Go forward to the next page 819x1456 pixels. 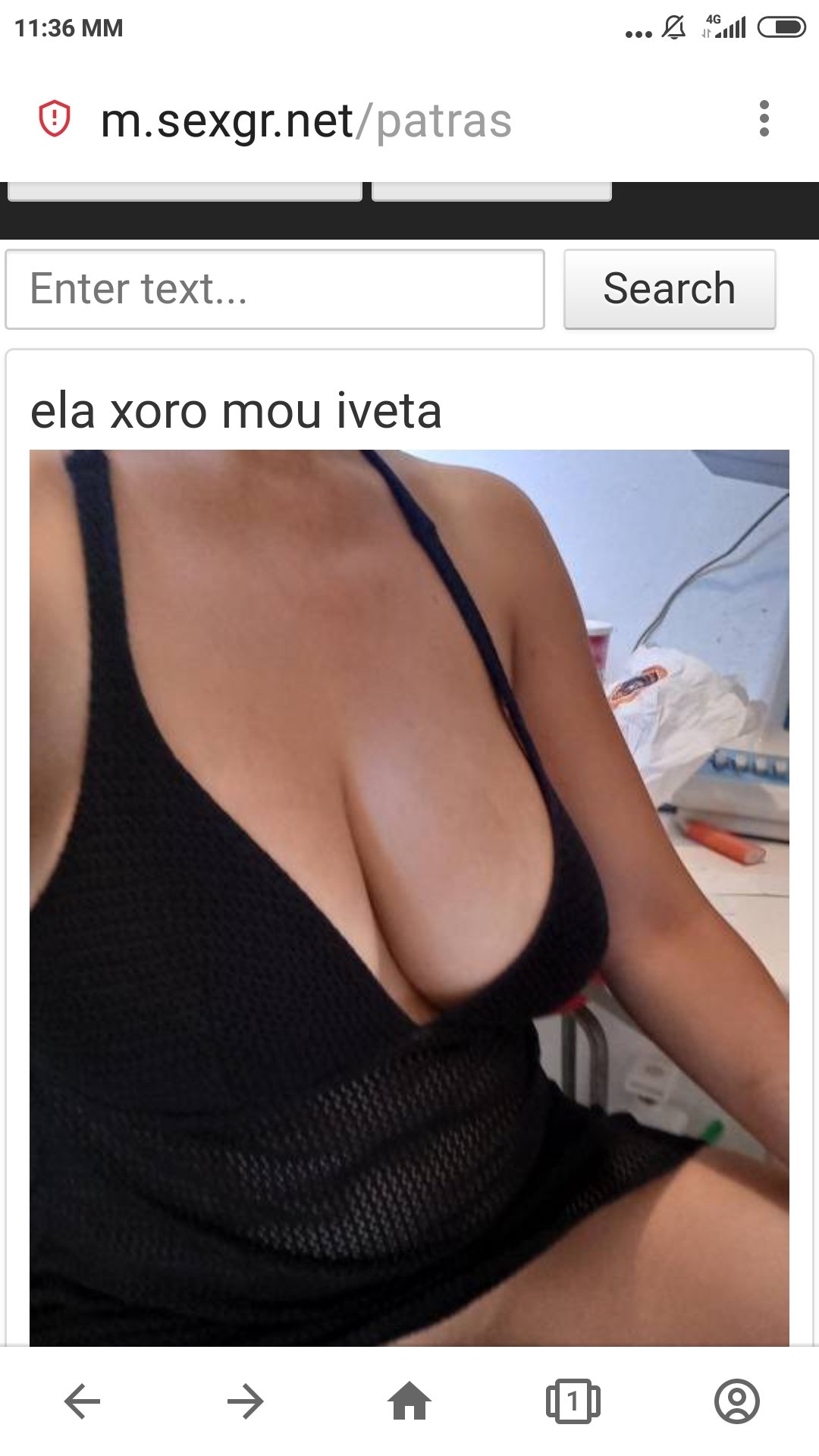pyautogui.click(x=246, y=1401)
